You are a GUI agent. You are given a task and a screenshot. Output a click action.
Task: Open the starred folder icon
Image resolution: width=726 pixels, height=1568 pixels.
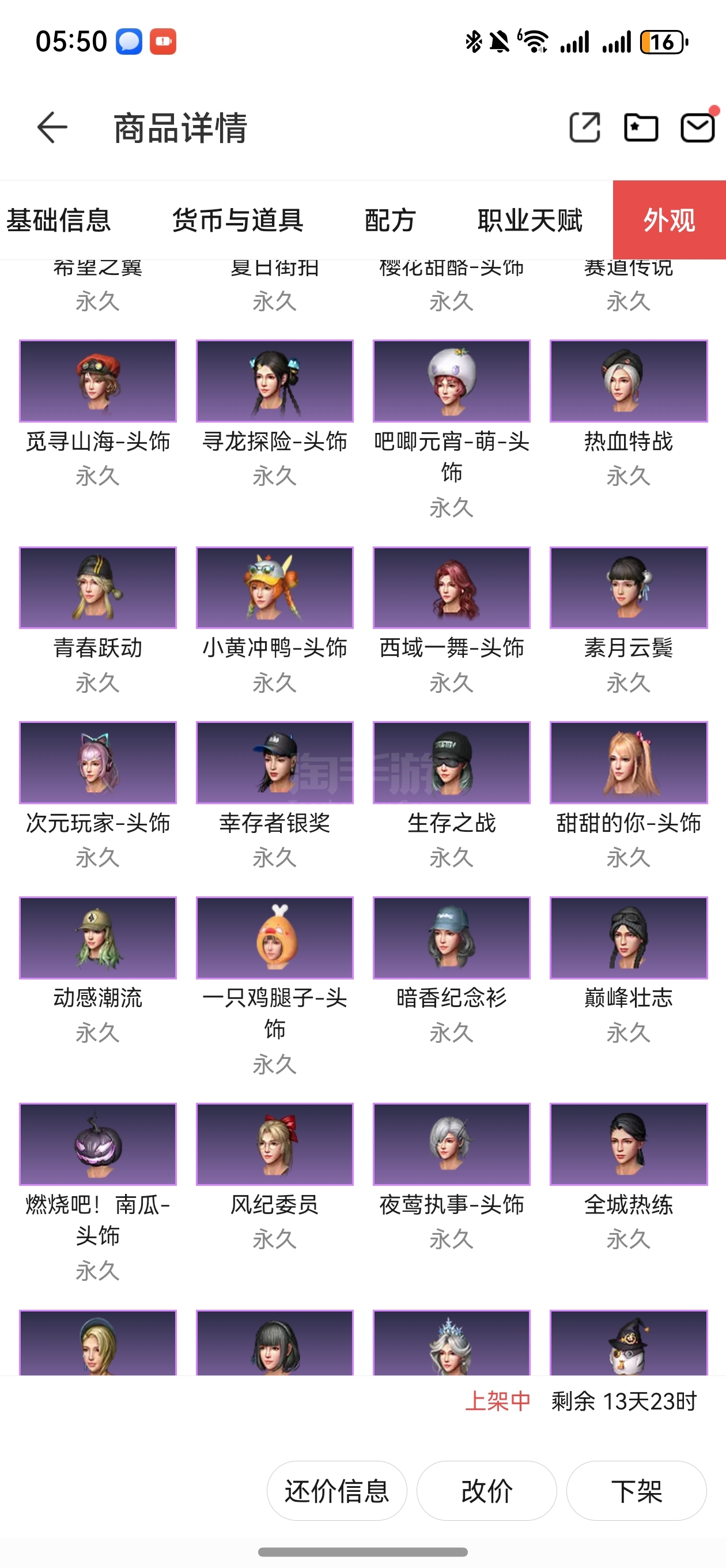641,128
